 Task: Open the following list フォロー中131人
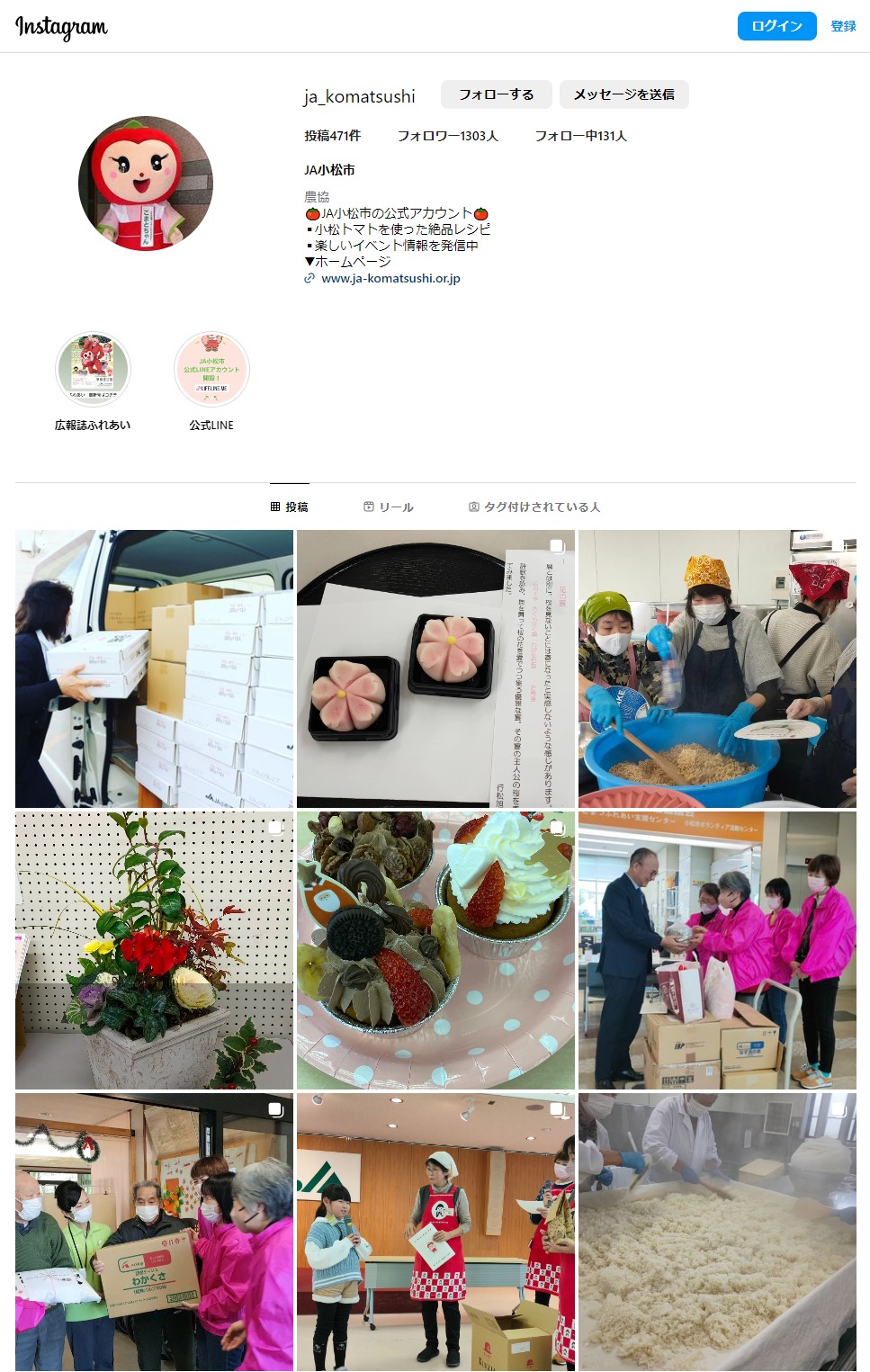[580, 136]
